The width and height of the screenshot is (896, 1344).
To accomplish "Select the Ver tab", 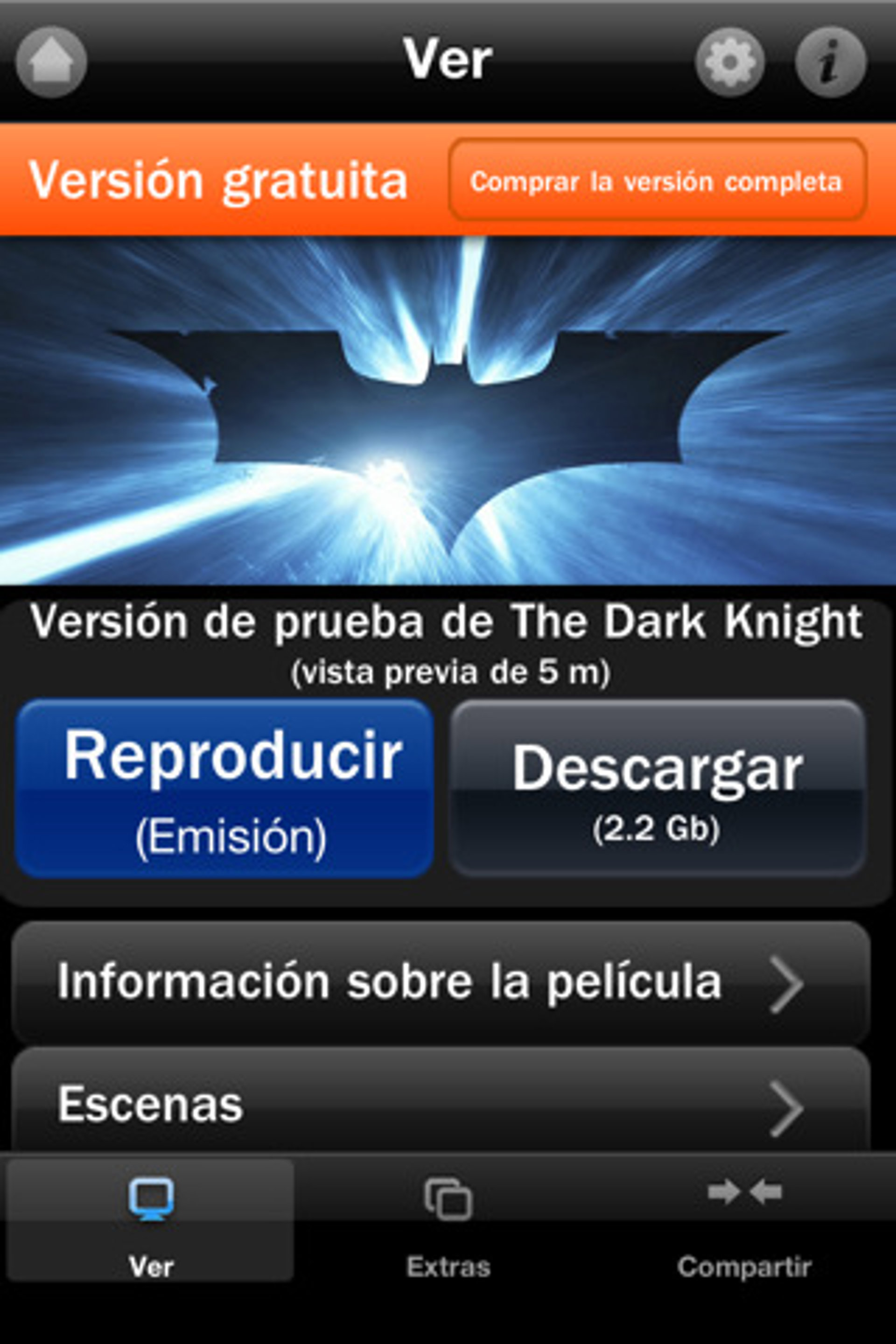I will click(151, 1222).
